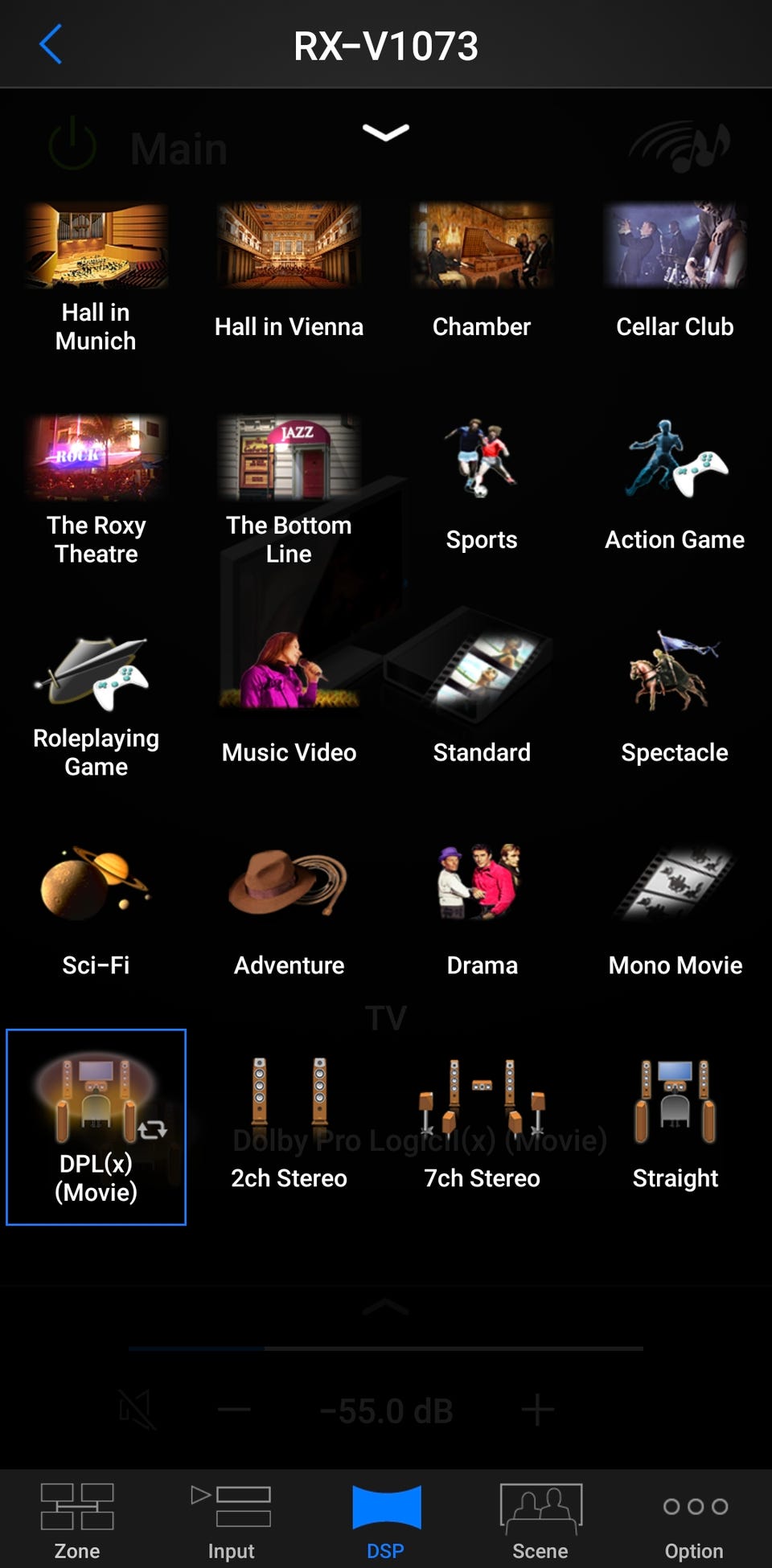Screen dimensions: 772x1568
Task: Collapse the DSP panel with the down chevron
Action: coord(386,132)
